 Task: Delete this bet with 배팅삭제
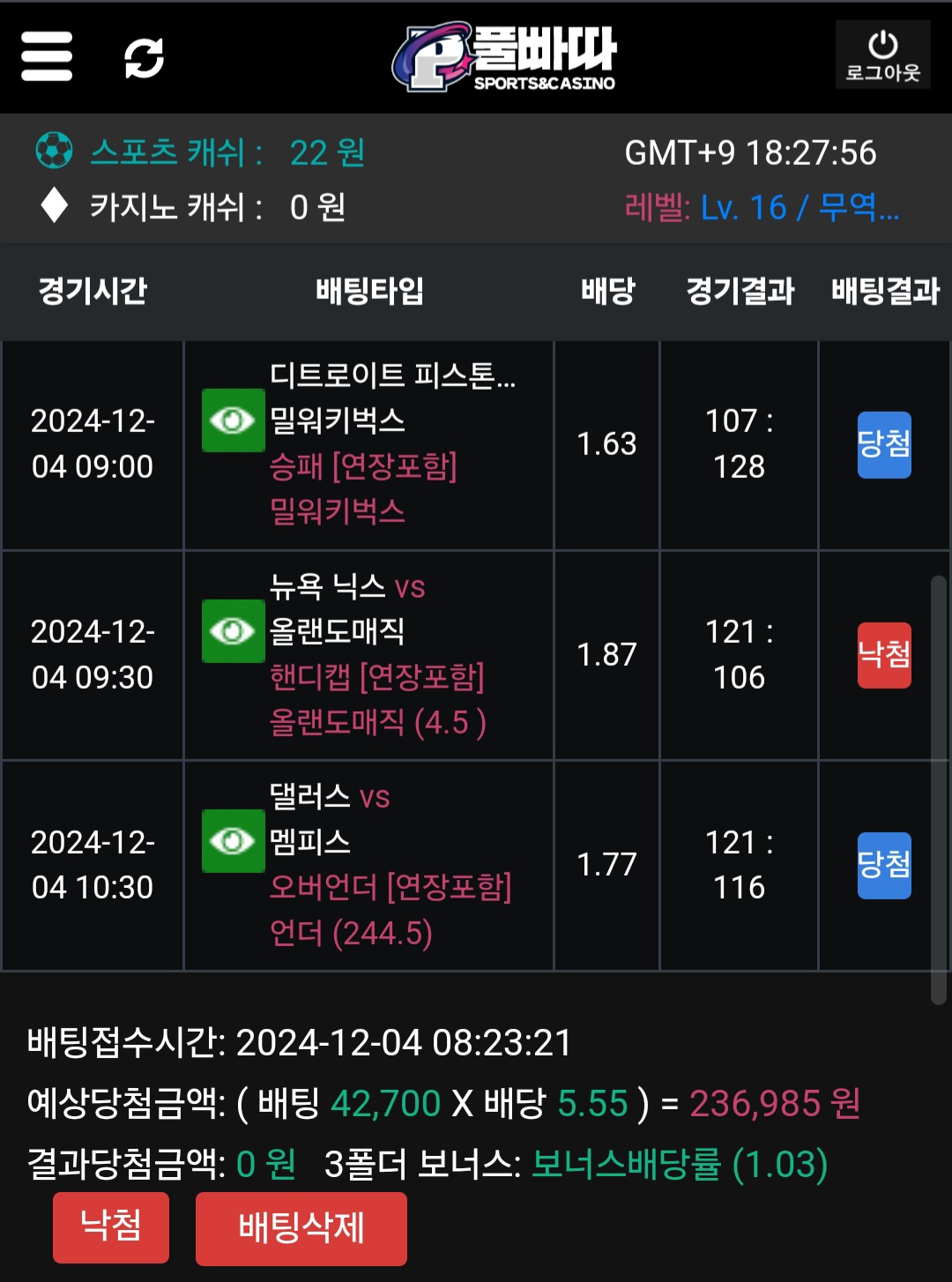pos(301,1228)
